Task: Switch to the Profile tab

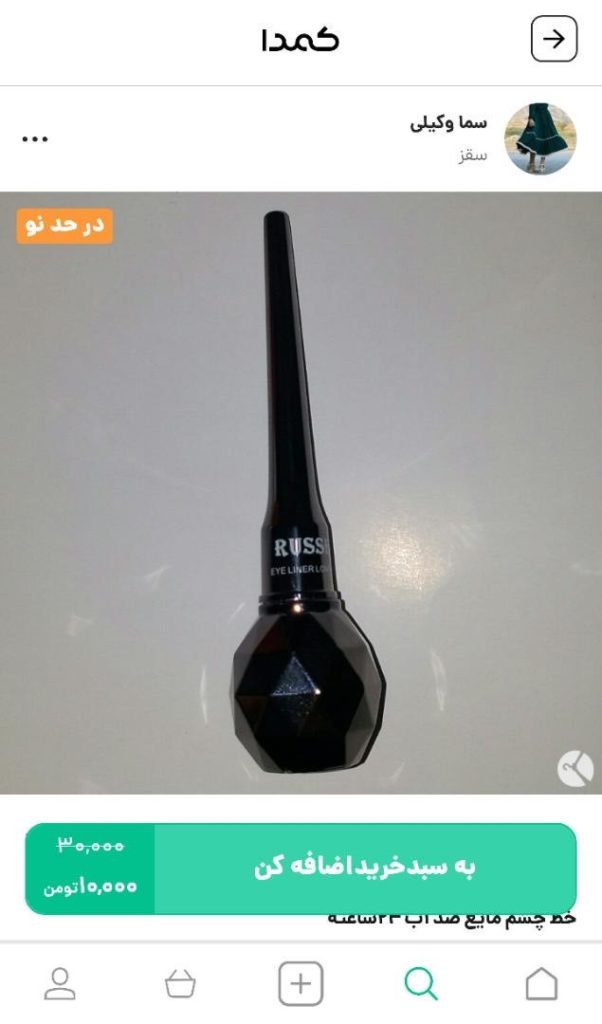Action: (60, 984)
